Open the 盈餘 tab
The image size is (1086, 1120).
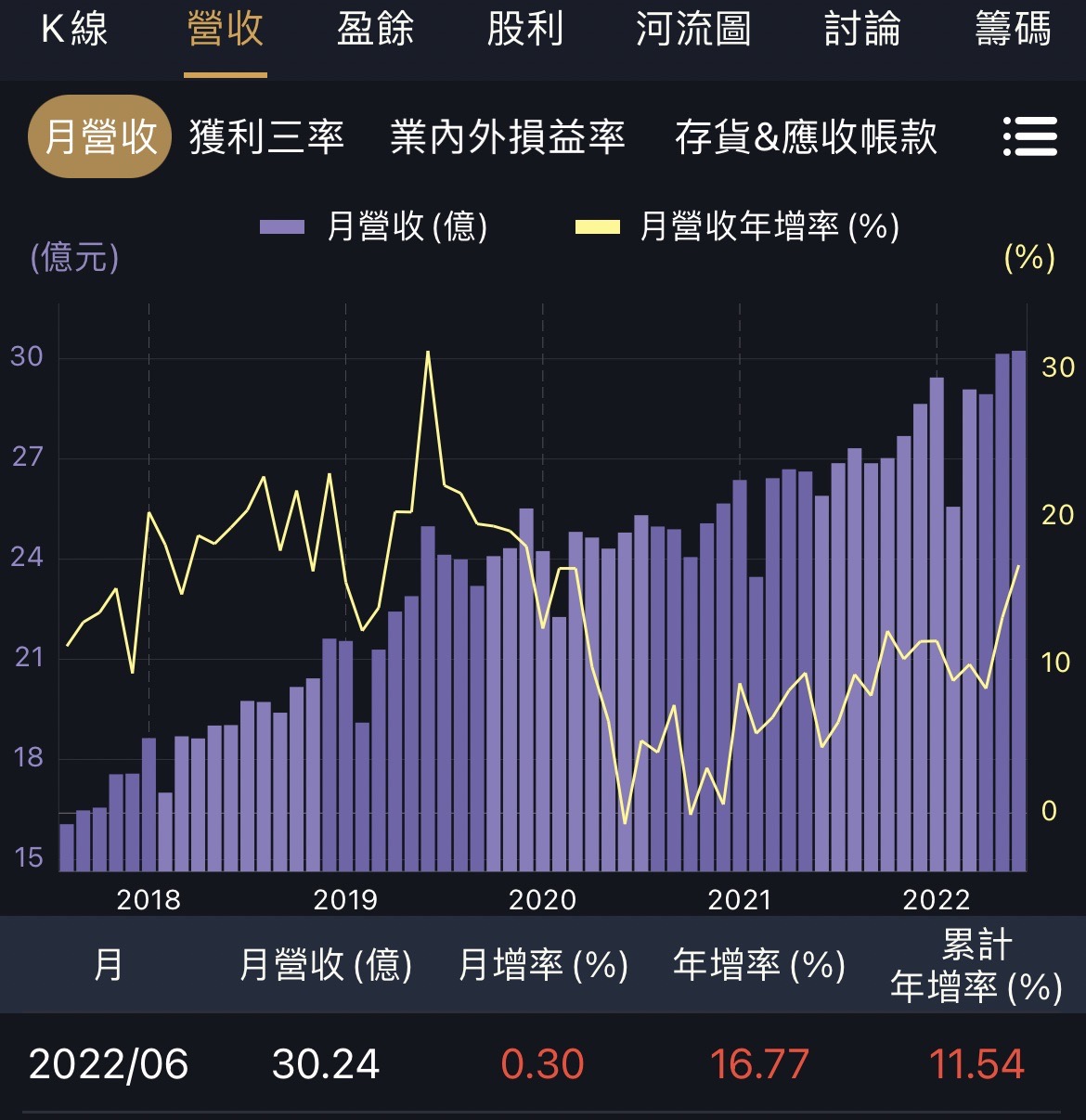click(375, 31)
